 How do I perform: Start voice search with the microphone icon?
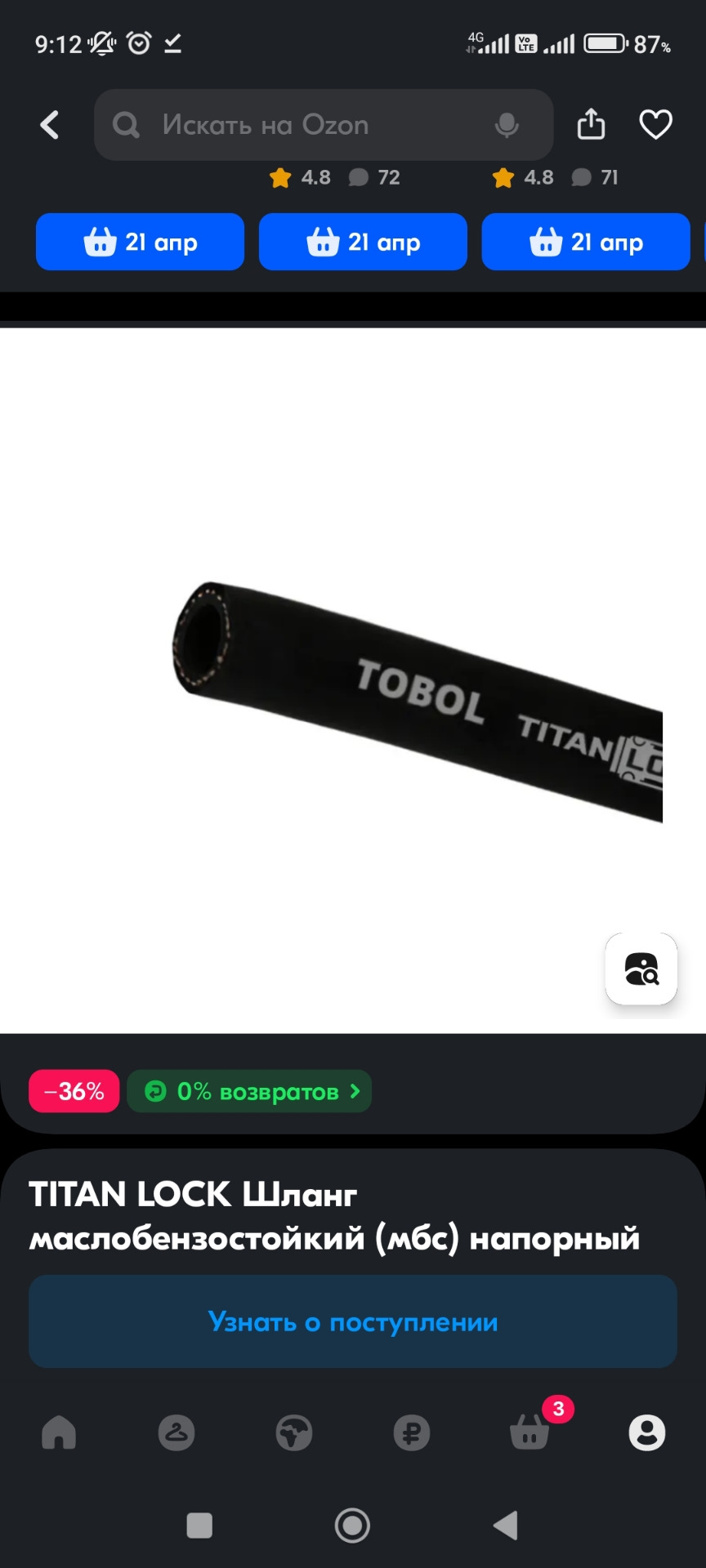[x=507, y=125]
